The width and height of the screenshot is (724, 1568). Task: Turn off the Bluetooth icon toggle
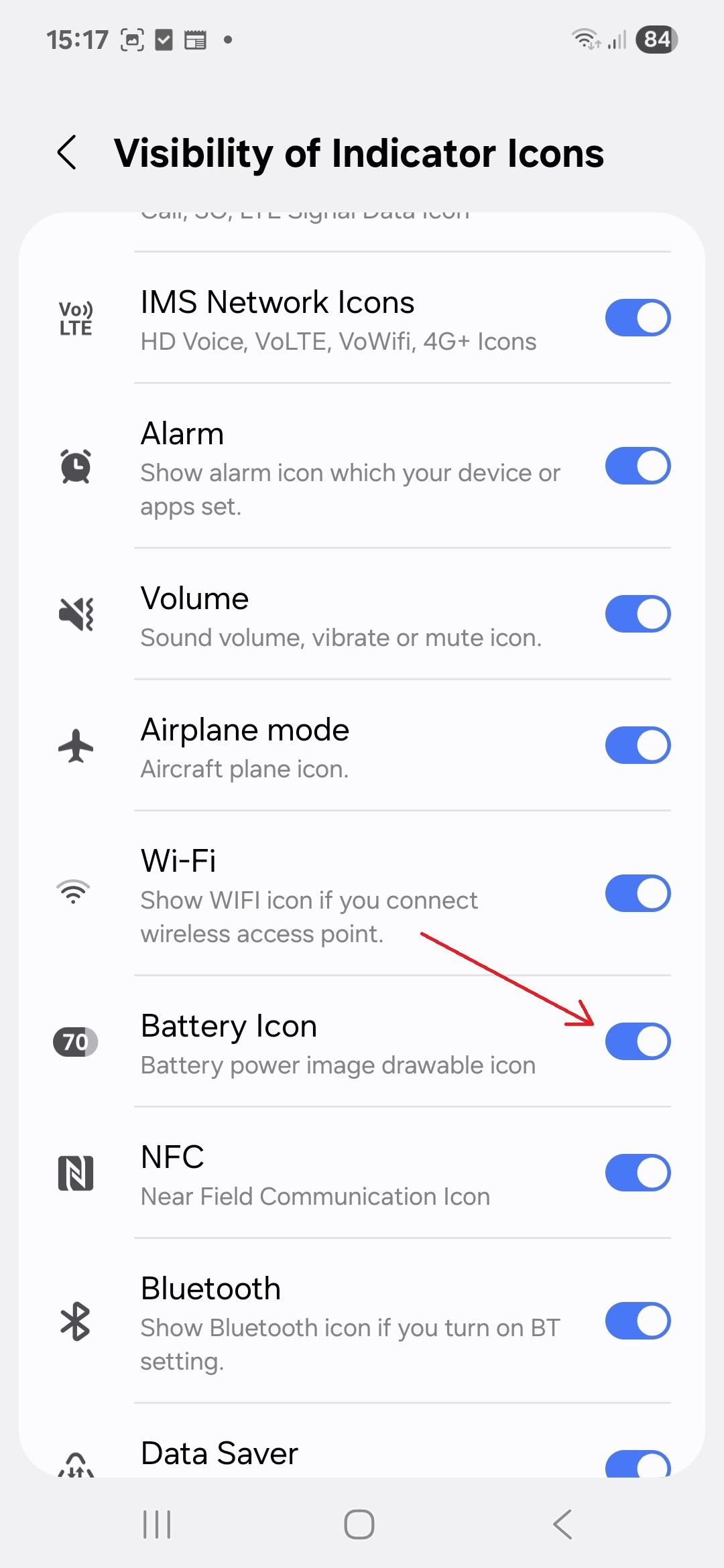tap(638, 1321)
